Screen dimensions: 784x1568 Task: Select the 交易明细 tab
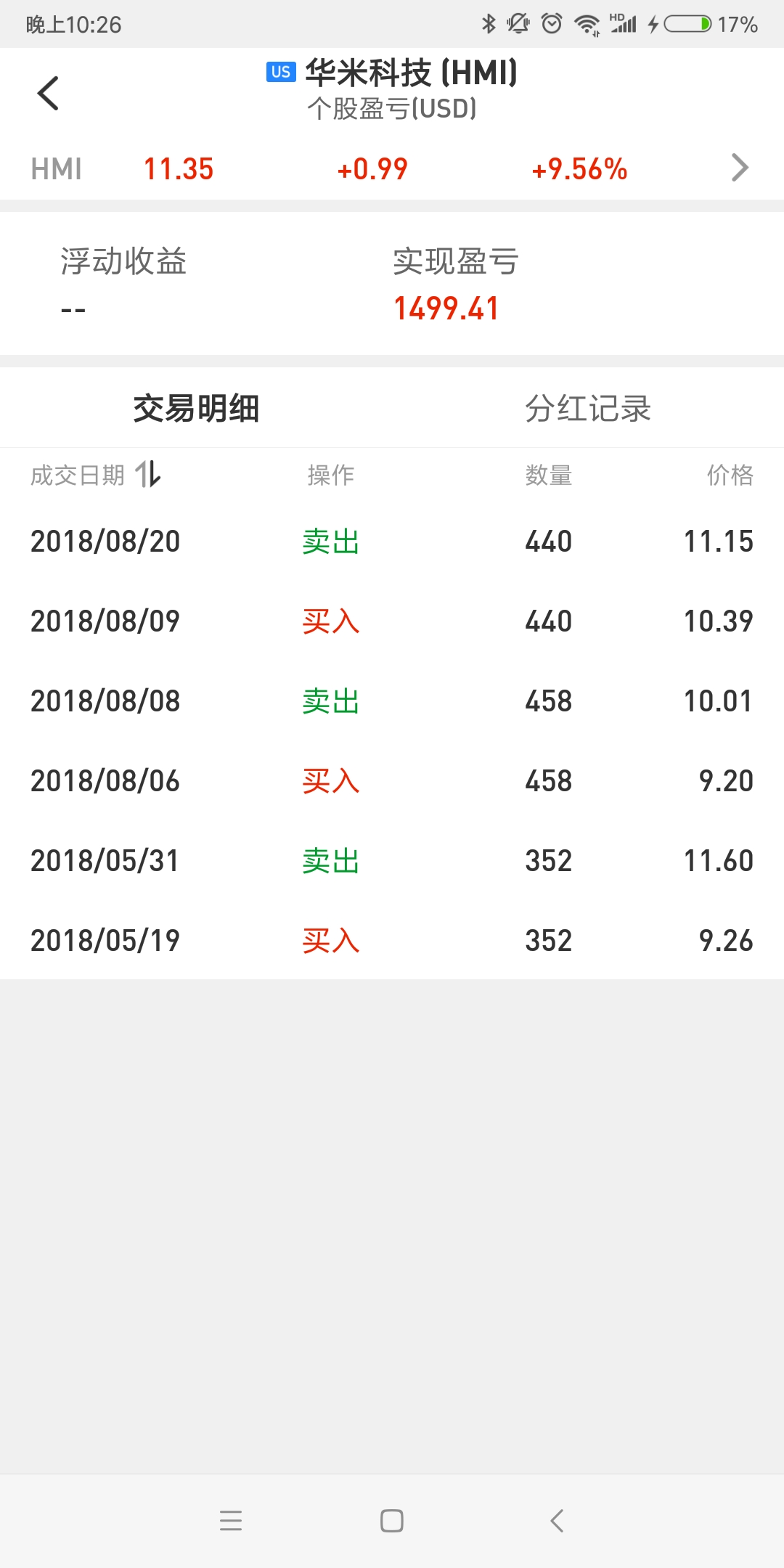coord(196,408)
